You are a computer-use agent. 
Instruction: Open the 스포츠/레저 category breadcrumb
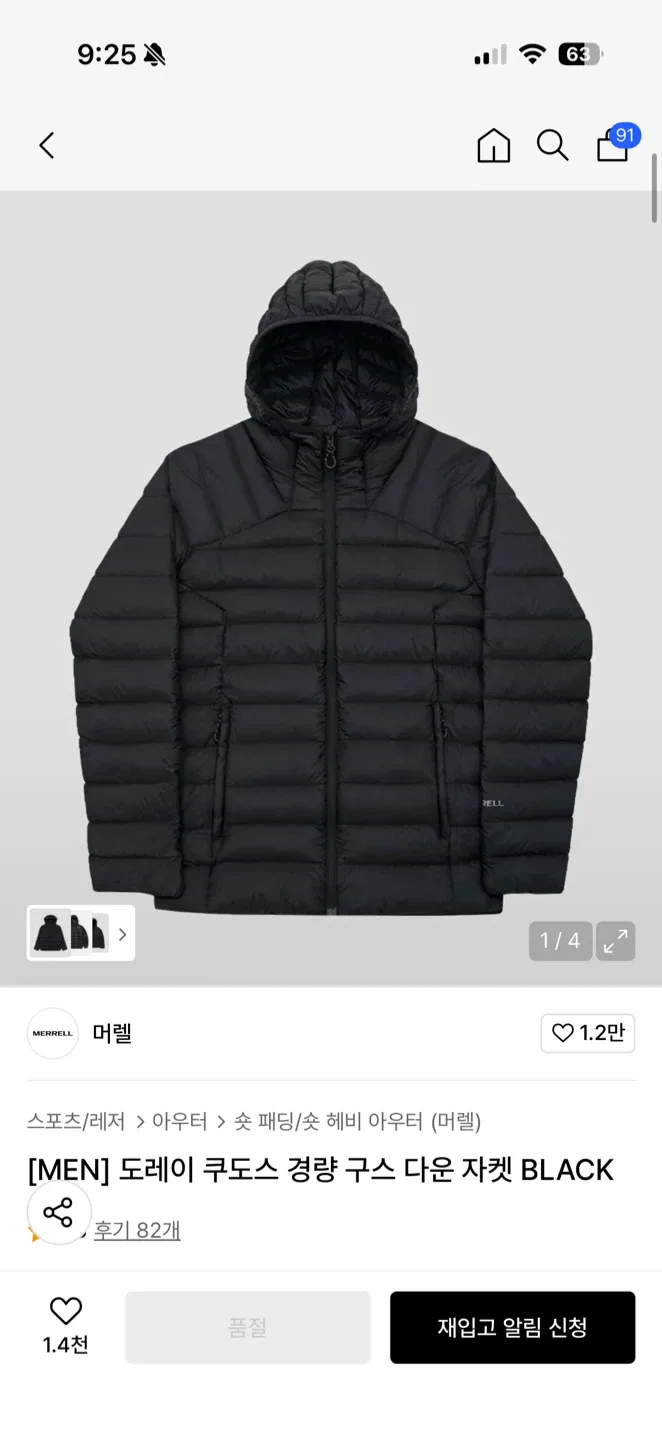[76, 1122]
